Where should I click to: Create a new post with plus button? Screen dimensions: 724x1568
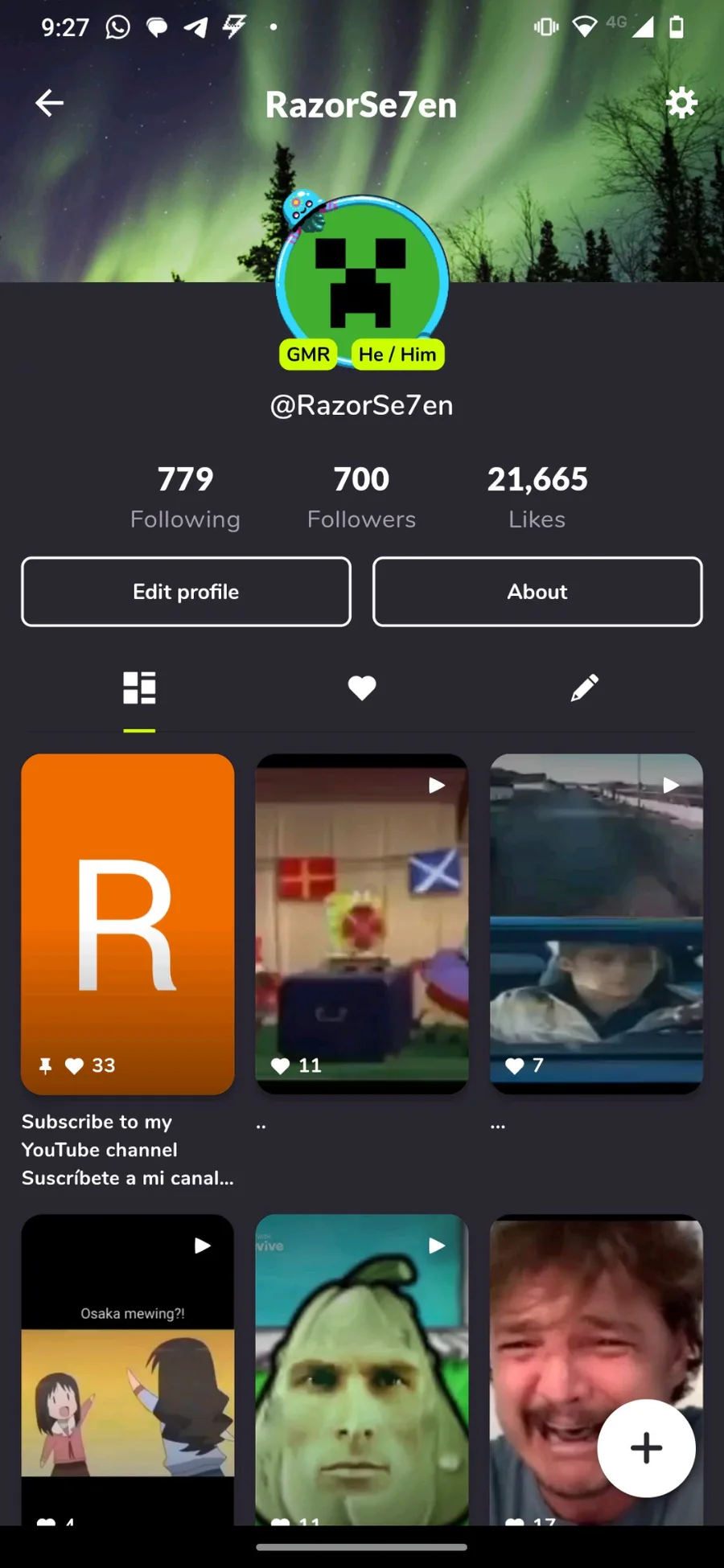(x=646, y=1448)
